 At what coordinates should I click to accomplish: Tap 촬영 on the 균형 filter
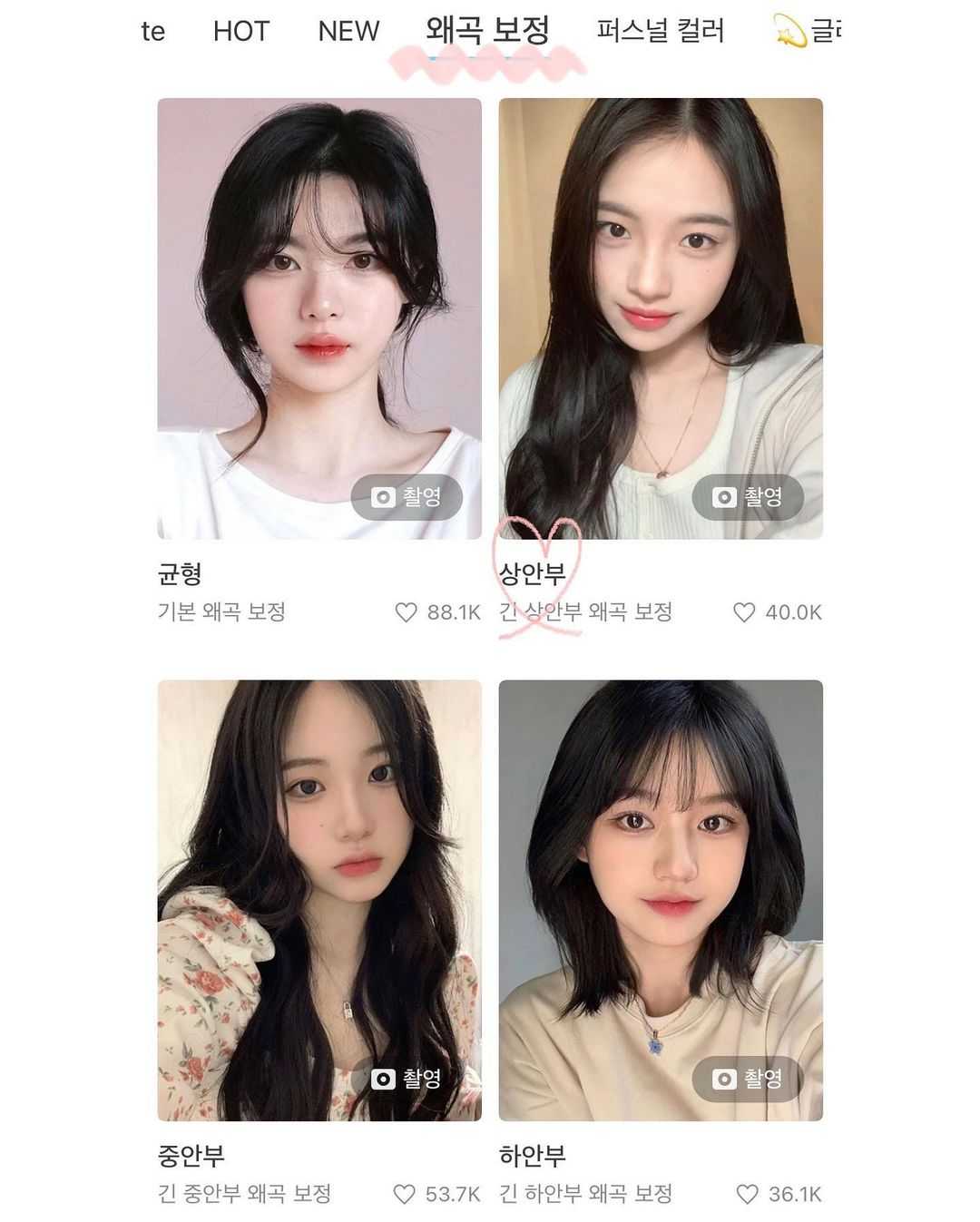[407, 497]
